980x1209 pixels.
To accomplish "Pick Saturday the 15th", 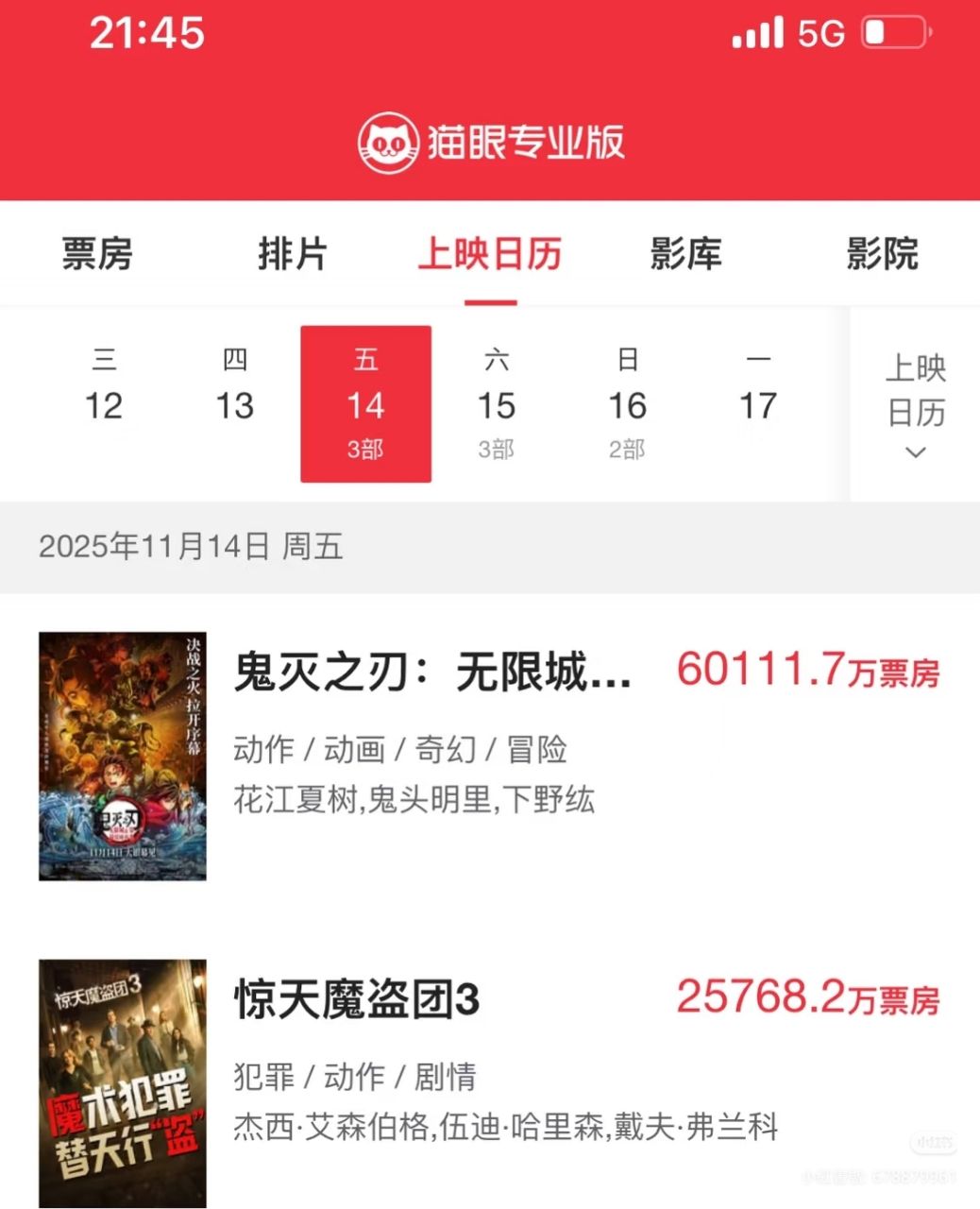I will [x=497, y=403].
